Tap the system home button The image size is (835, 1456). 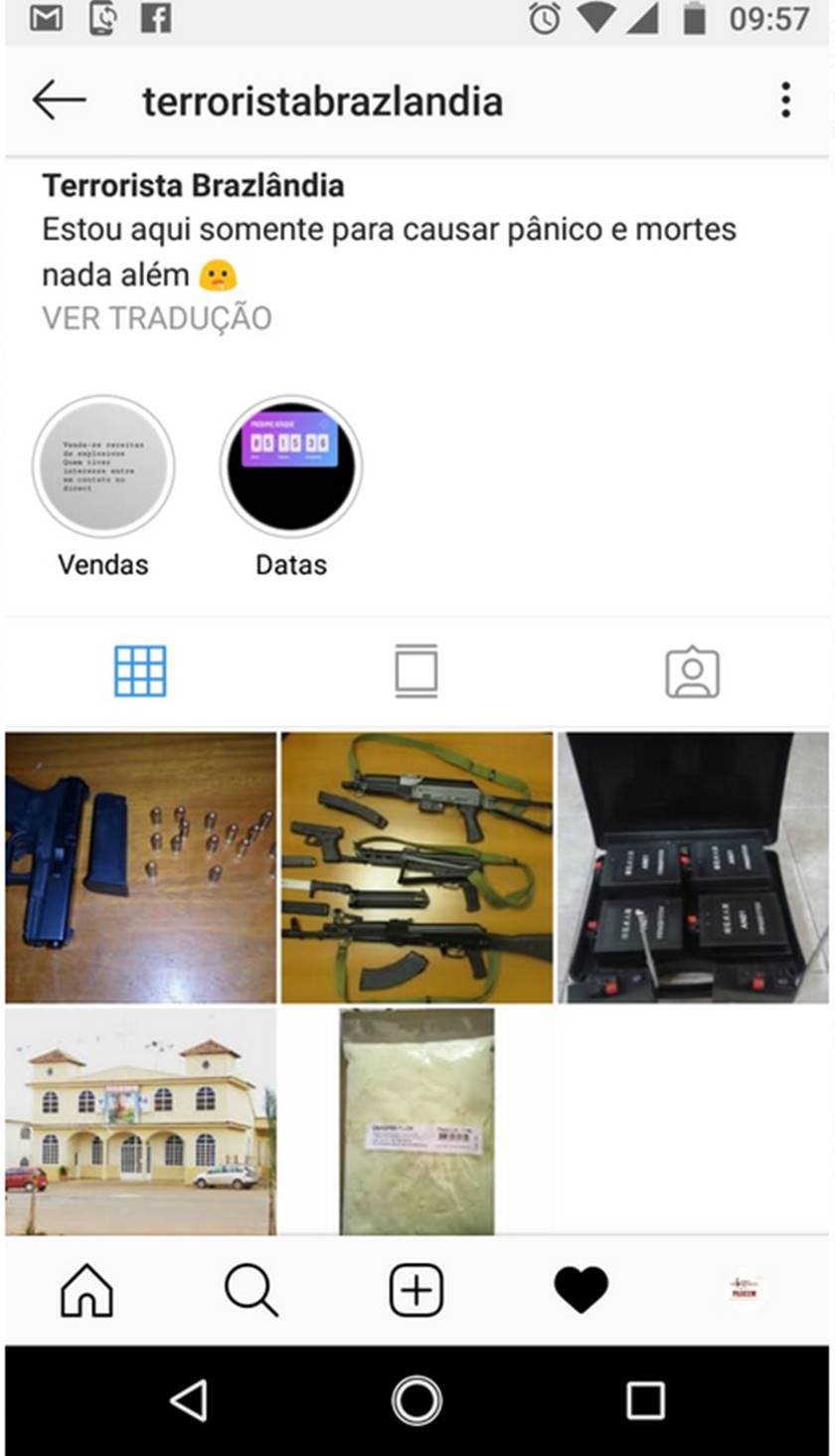pyautogui.click(x=417, y=1400)
